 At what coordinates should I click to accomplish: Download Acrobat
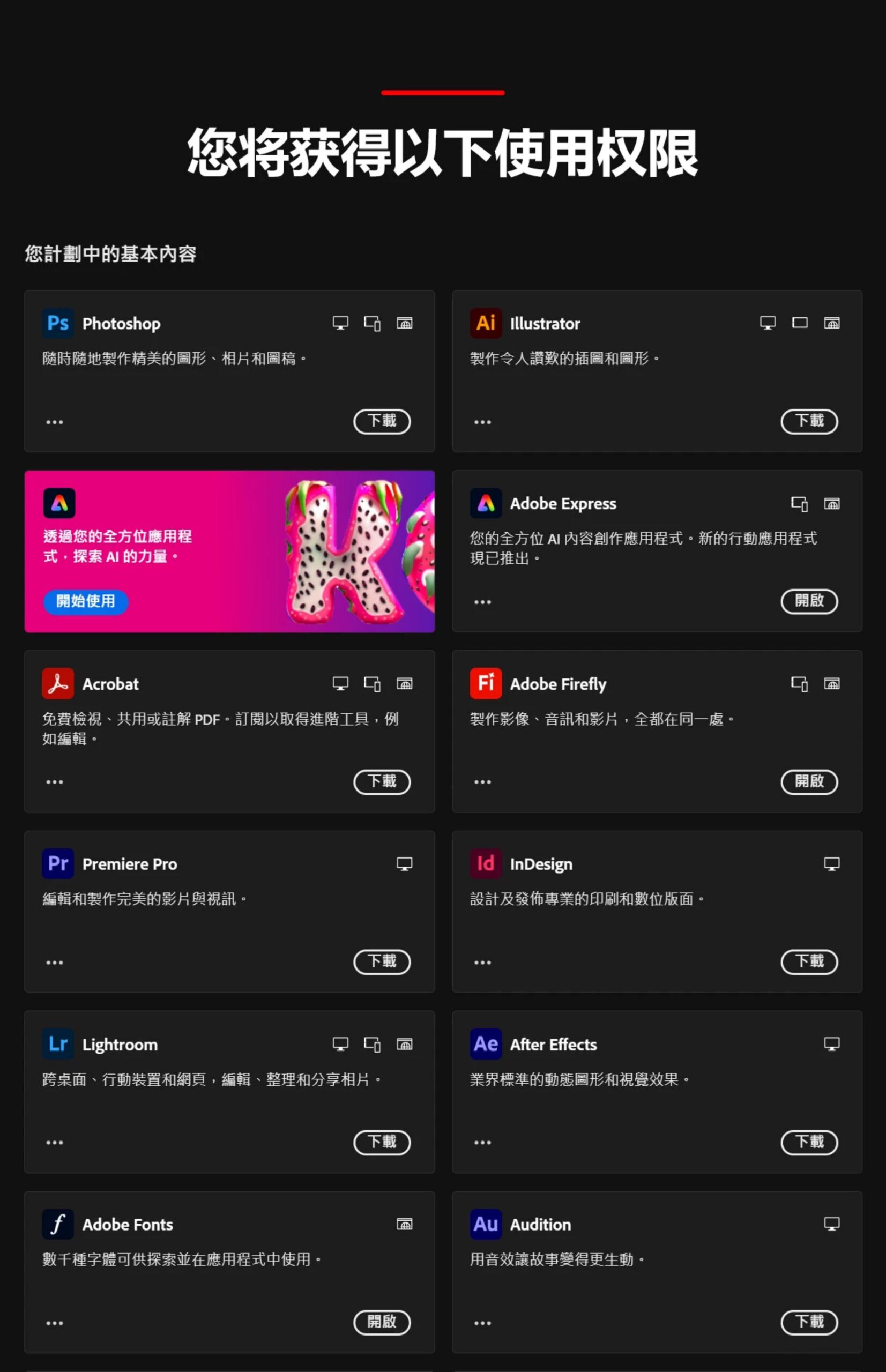[382, 781]
